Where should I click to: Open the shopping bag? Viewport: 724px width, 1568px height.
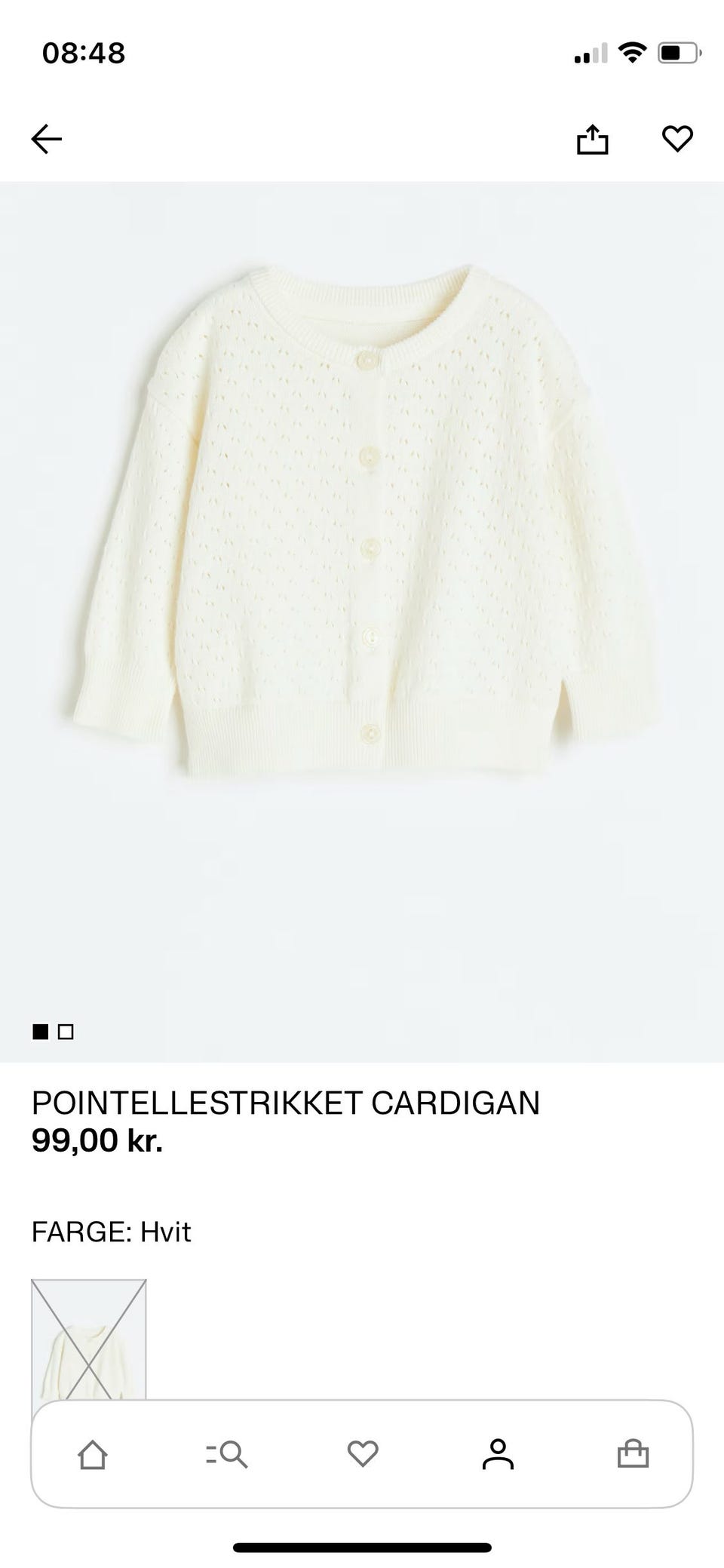click(633, 1454)
